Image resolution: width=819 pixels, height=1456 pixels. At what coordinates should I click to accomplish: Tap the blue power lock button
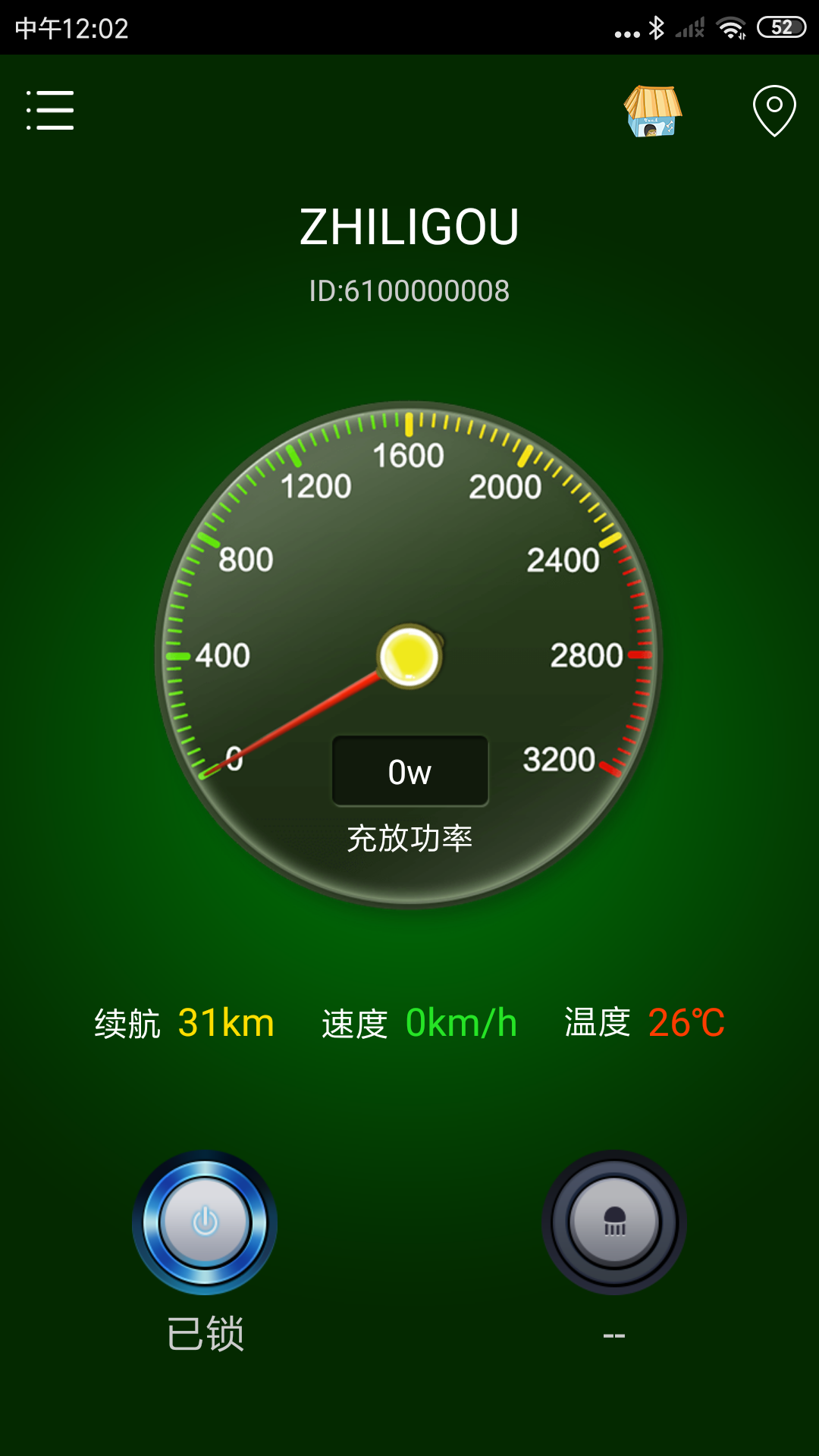pos(205,1222)
